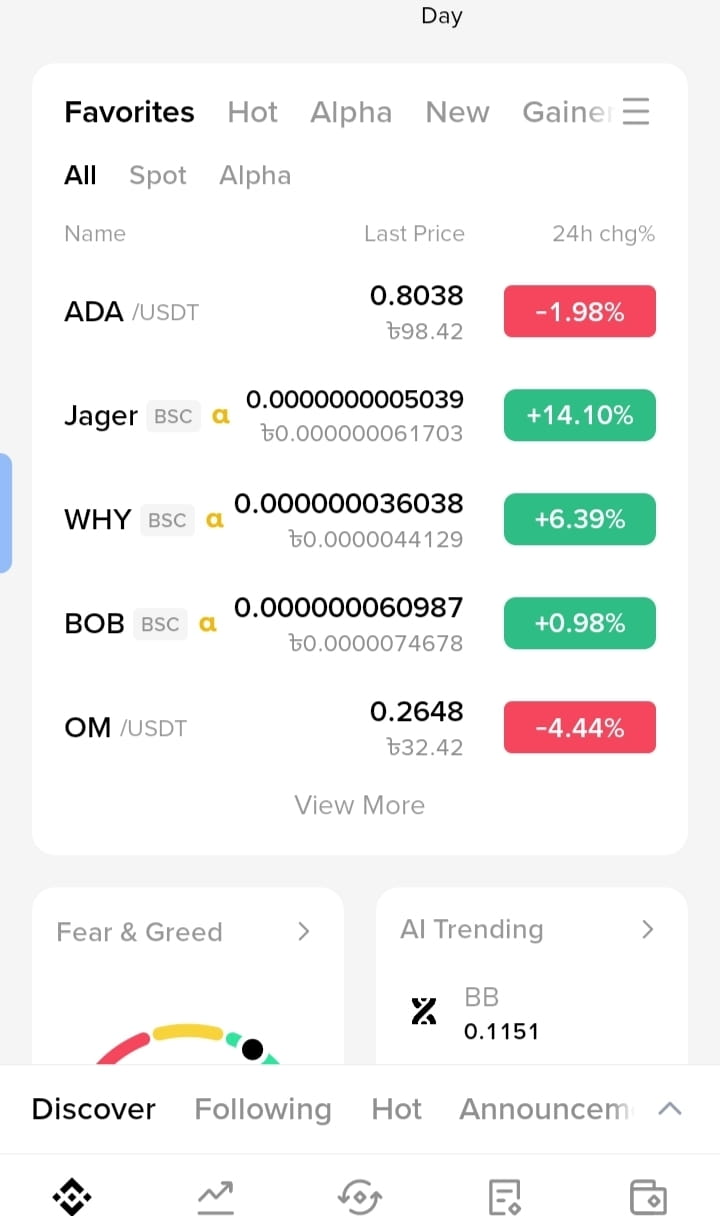Expand the feed panel with the up chevron
Image resolution: width=720 pixels, height=1216 pixels.
[670, 1109]
